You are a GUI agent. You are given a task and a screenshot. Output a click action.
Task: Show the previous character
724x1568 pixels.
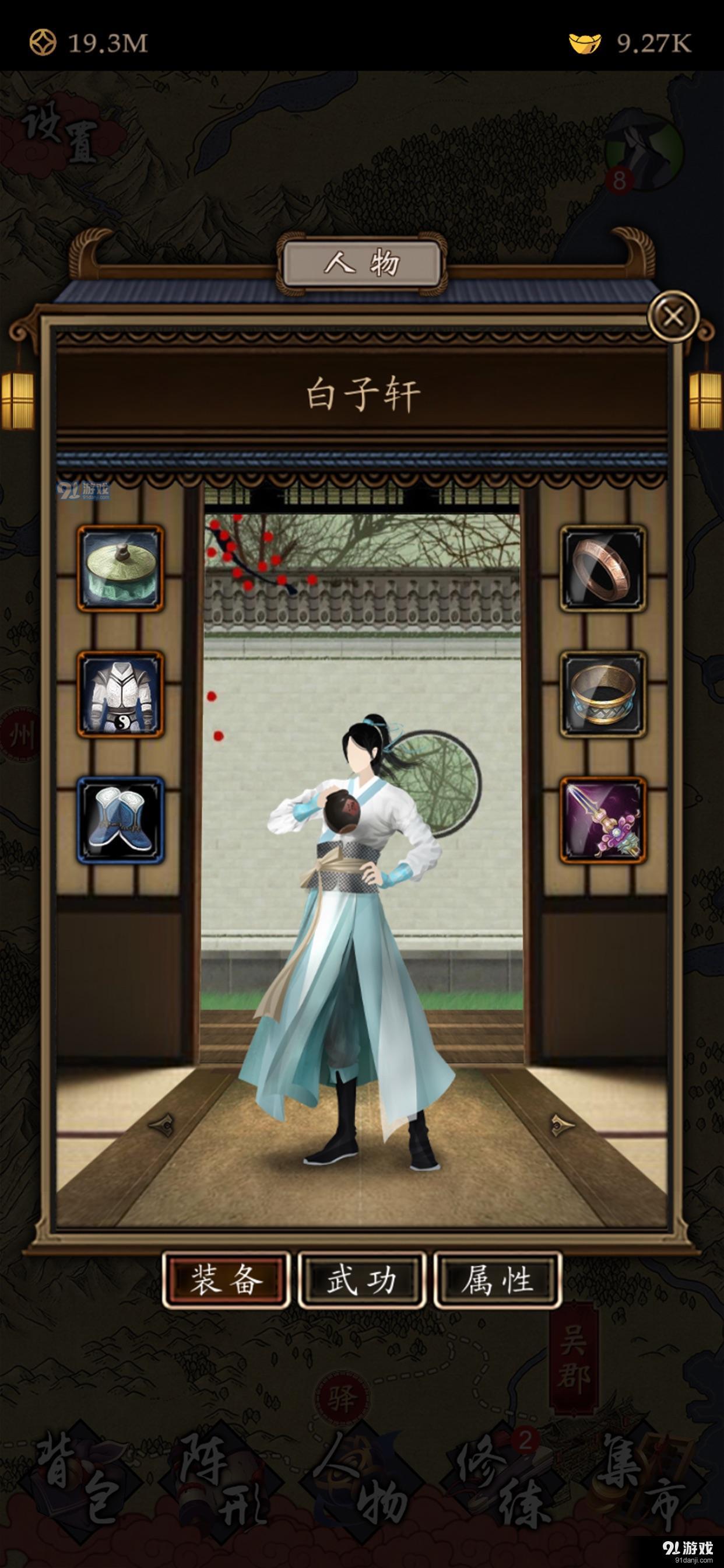[x=163, y=1122]
